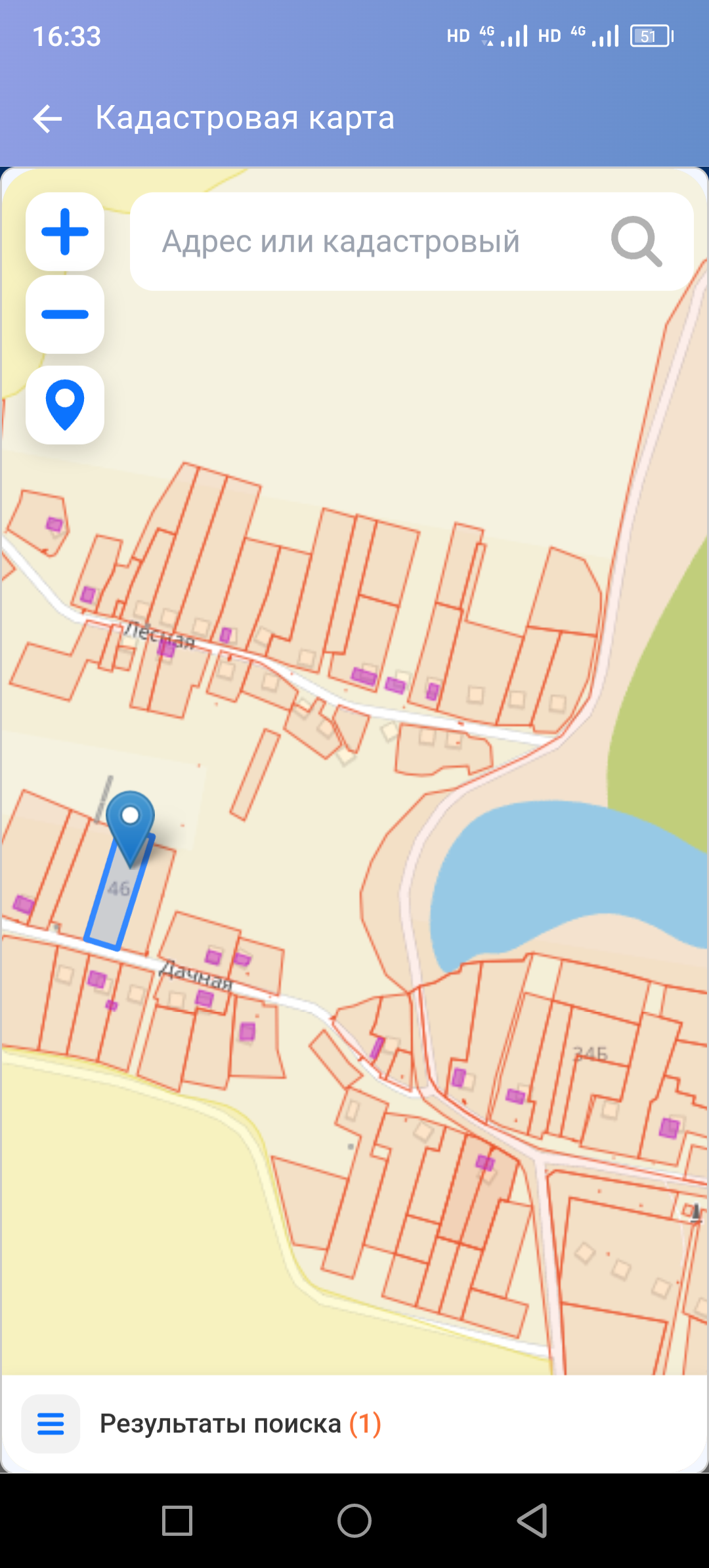Zoom out the map with minus button
Viewport: 709px width, 1568px height.
(65, 315)
